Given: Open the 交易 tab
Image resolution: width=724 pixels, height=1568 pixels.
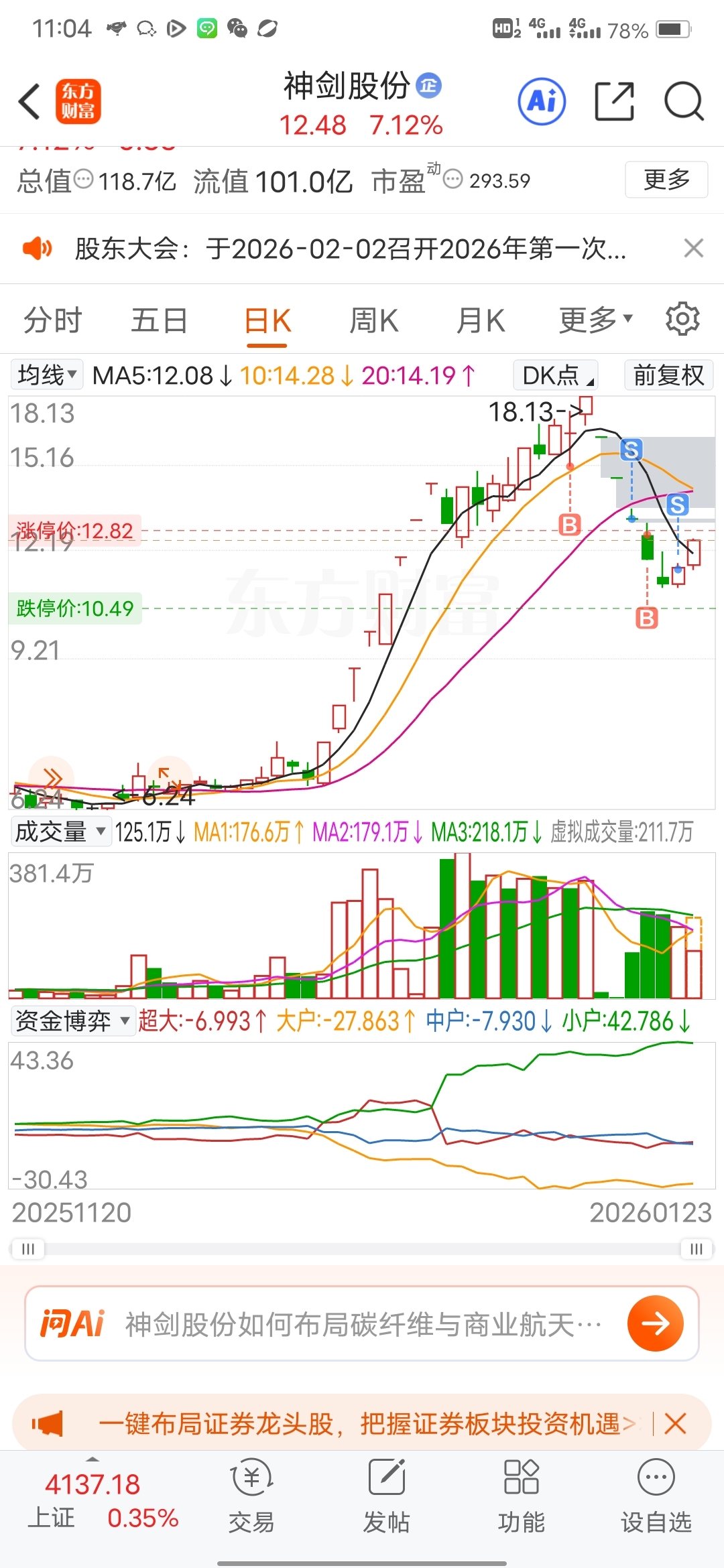Looking at the screenshot, I should [x=251, y=1496].
